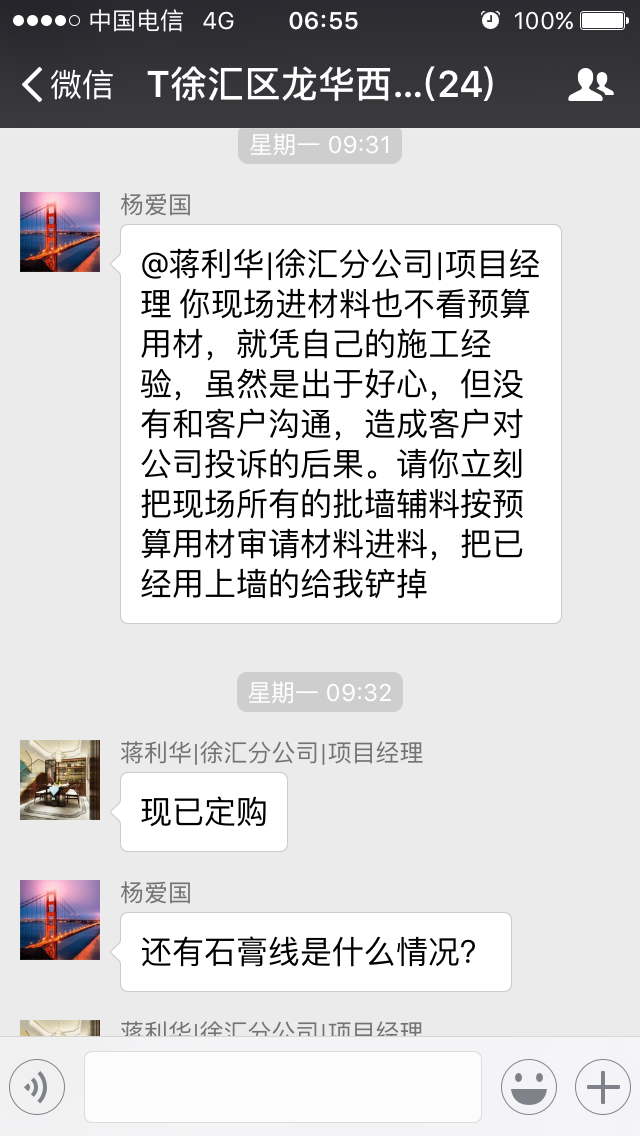Tap 杨爱国's avatar beside 还有石膏线 message
Image resolution: width=640 pixels, height=1136 pixels.
(60, 920)
